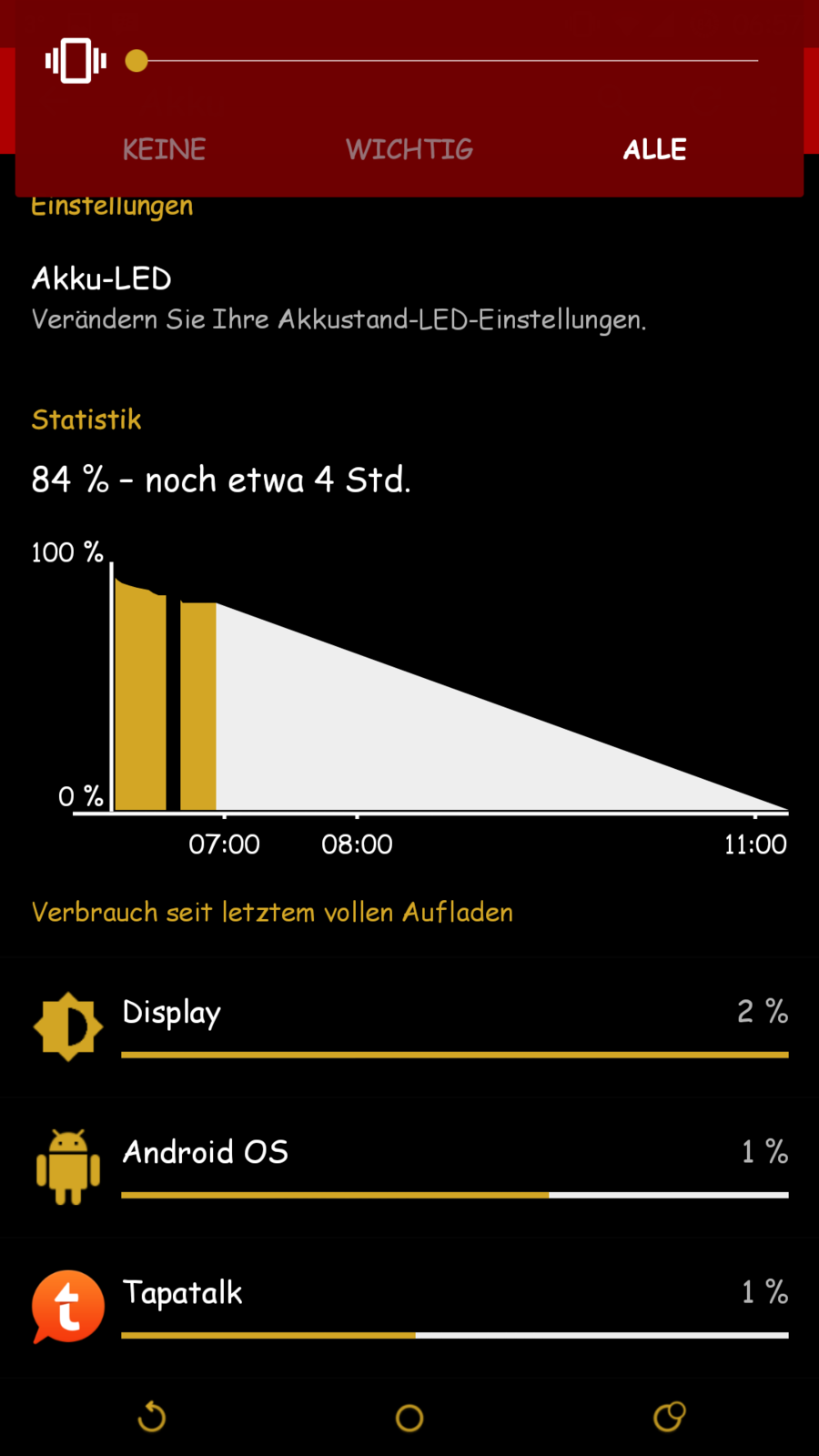Set the volume slider to midpoint
819x1456 pixels.
pos(447,61)
